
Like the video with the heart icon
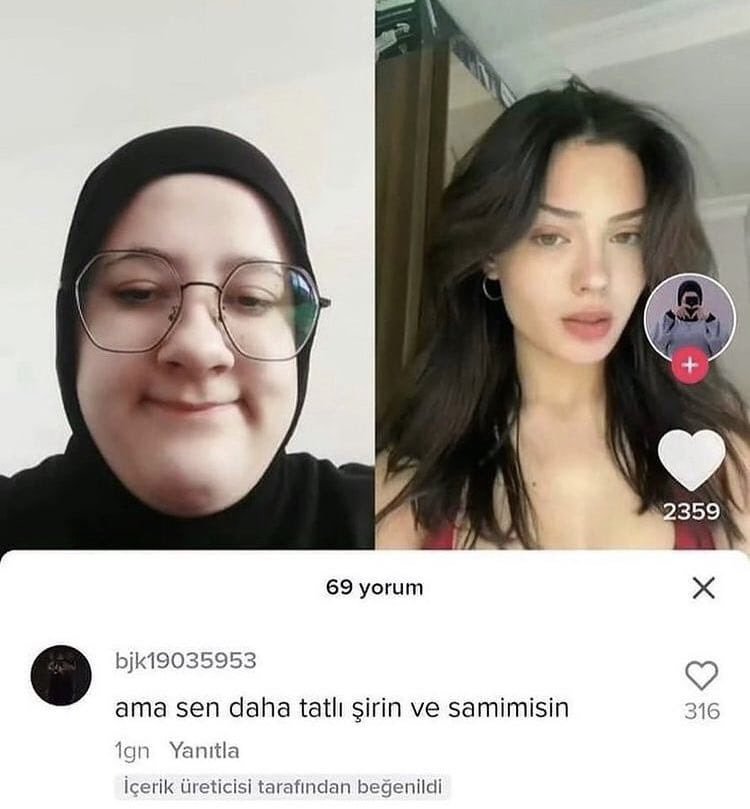(x=691, y=459)
